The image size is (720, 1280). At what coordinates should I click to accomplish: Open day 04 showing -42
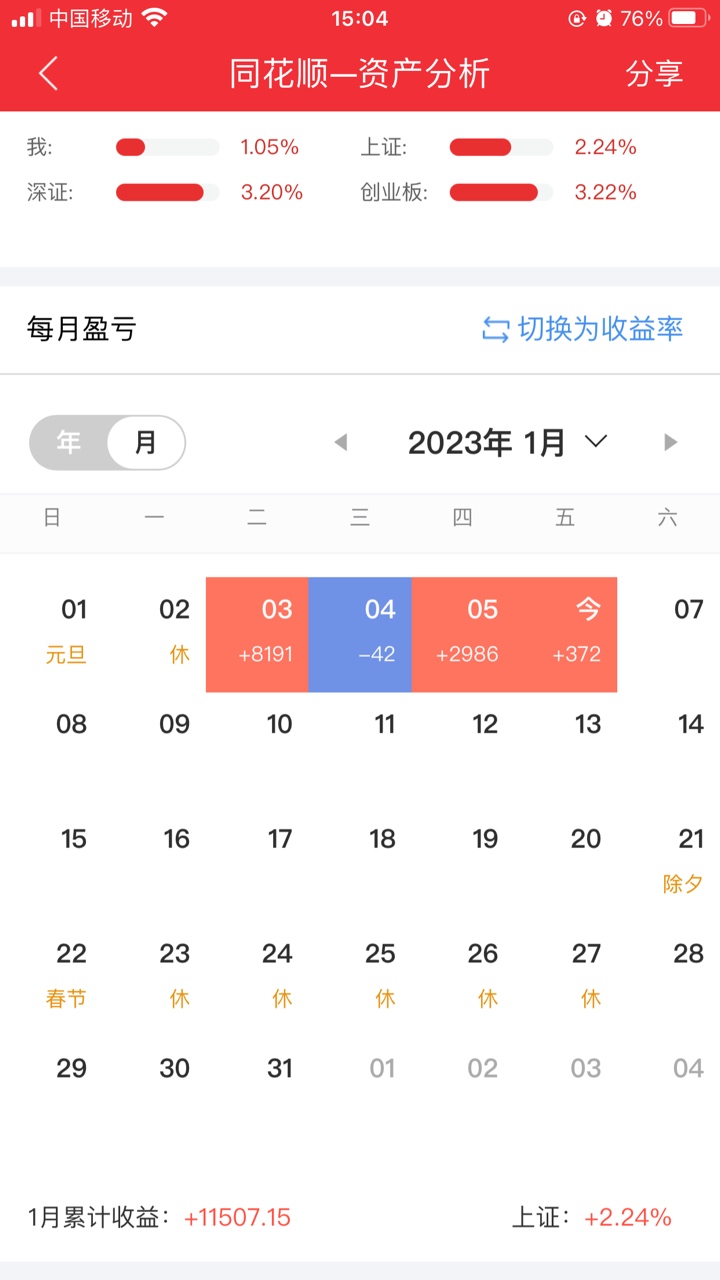pyautogui.click(x=360, y=634)
